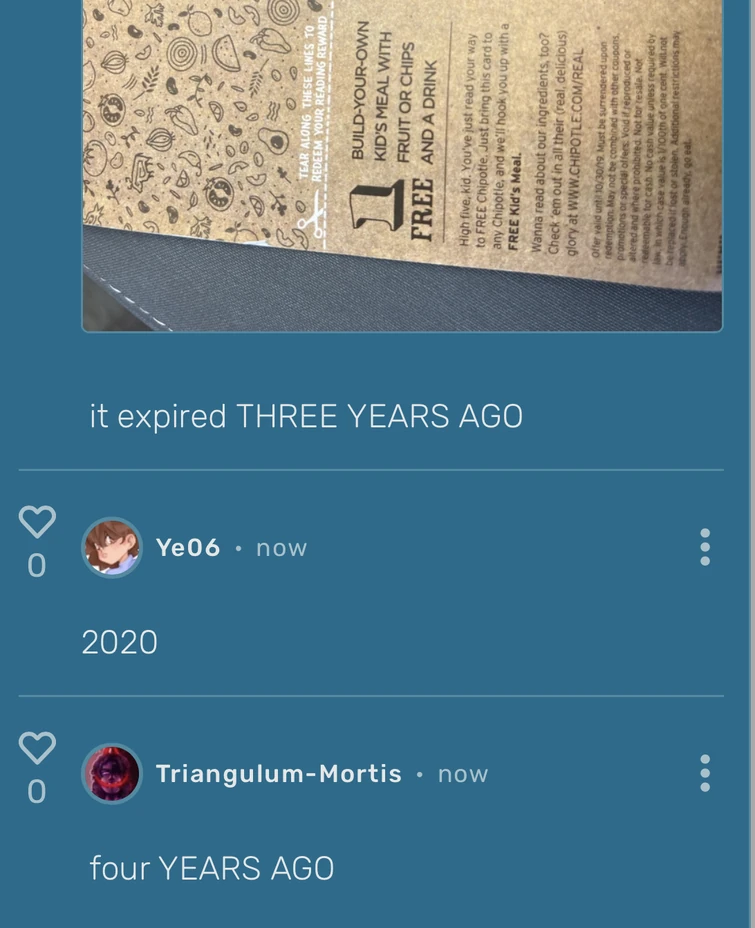Image resolution: width=755 pixels, height=928 pixels.
Task: Tap Triangulum-Mortis's profile avatar
Action: [x=112, y=773]
